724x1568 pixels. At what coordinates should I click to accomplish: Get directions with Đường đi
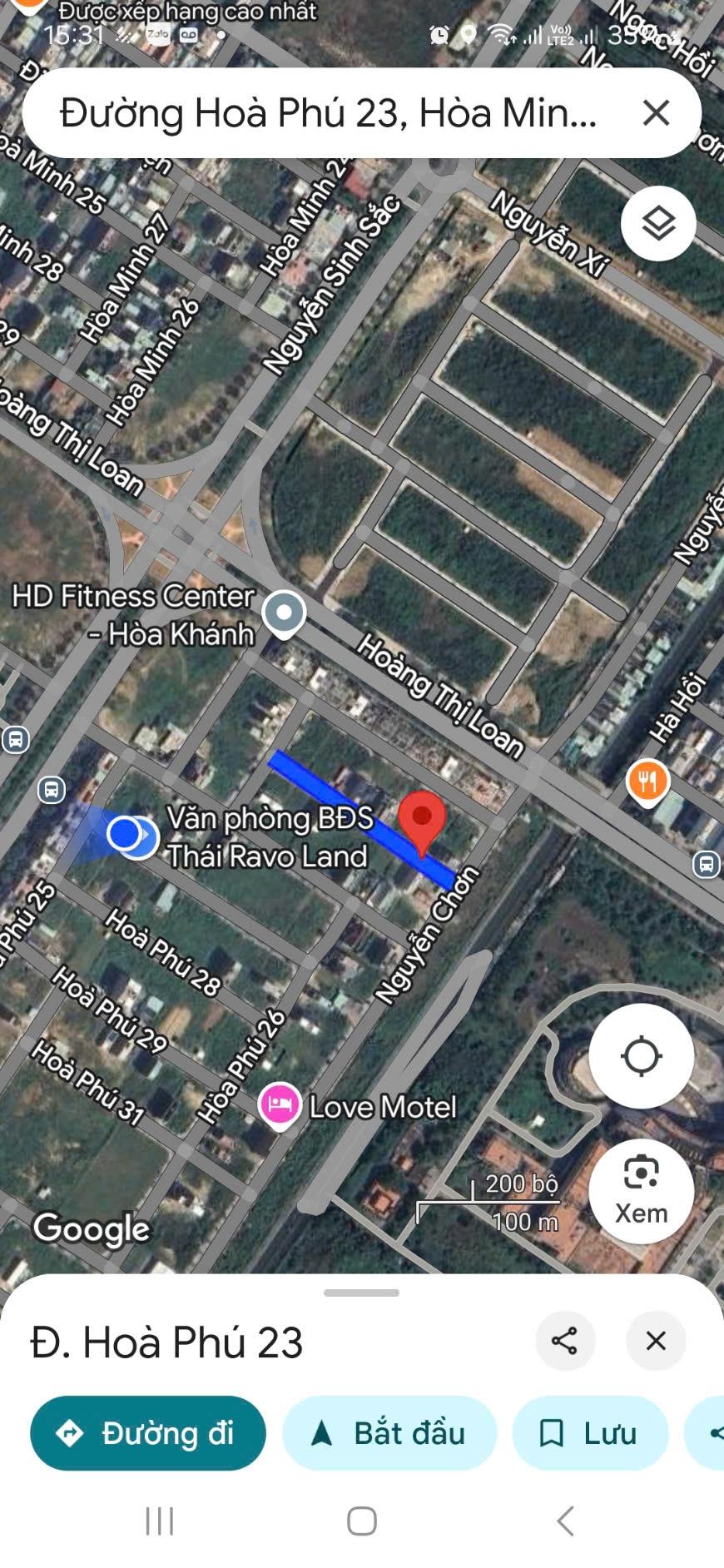pyautogui.click(x=148, y=1432)
